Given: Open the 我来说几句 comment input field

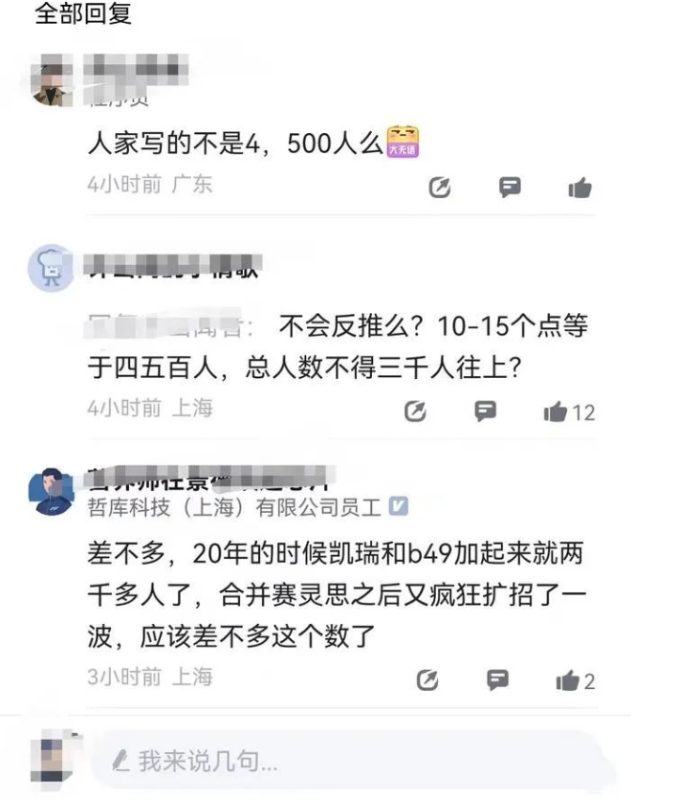Looking at the screenshot, I should coord(350,762).
